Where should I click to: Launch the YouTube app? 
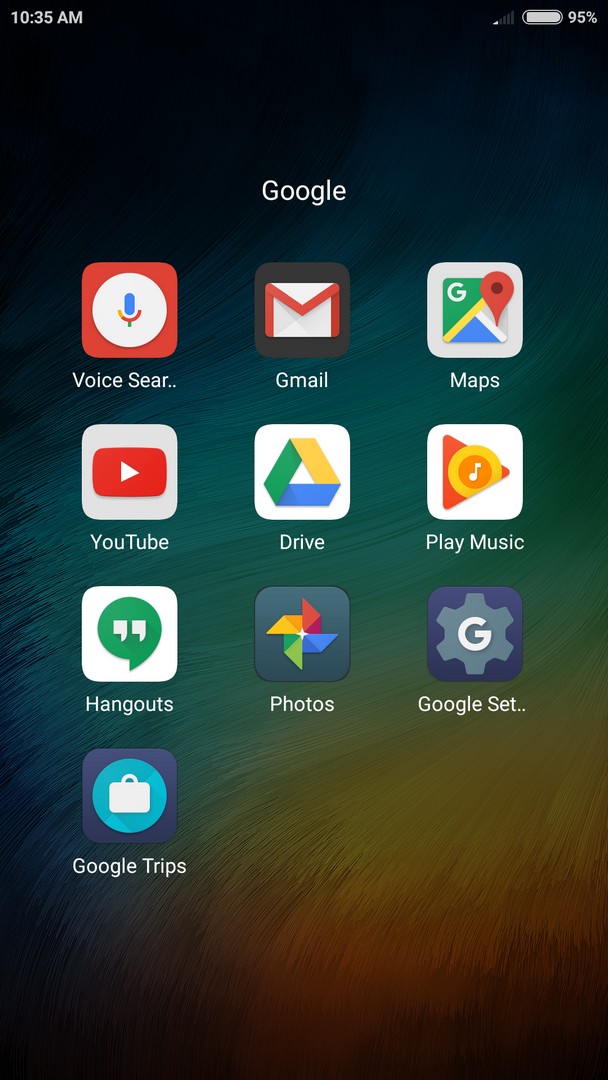[130, 472]
